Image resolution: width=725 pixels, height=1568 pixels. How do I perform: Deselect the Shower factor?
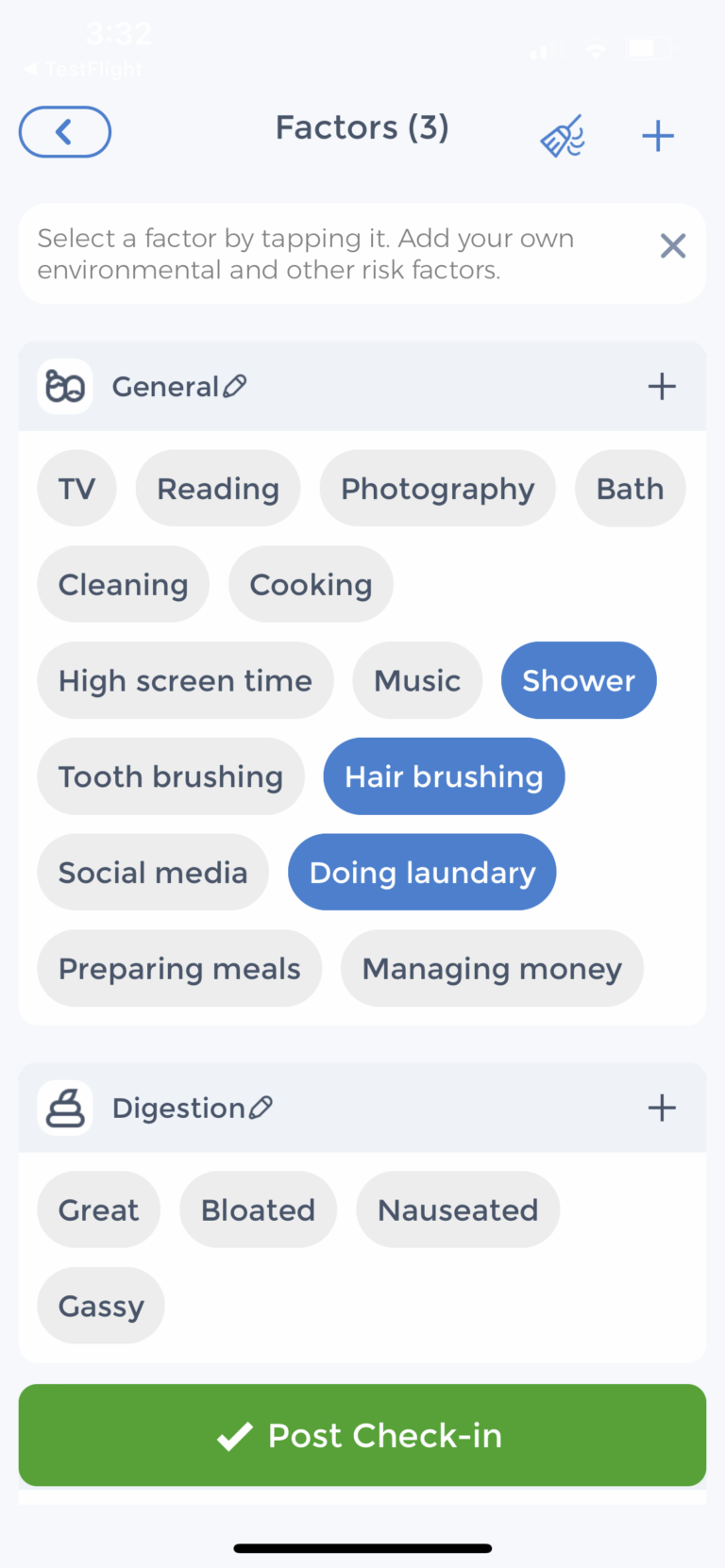579,681
